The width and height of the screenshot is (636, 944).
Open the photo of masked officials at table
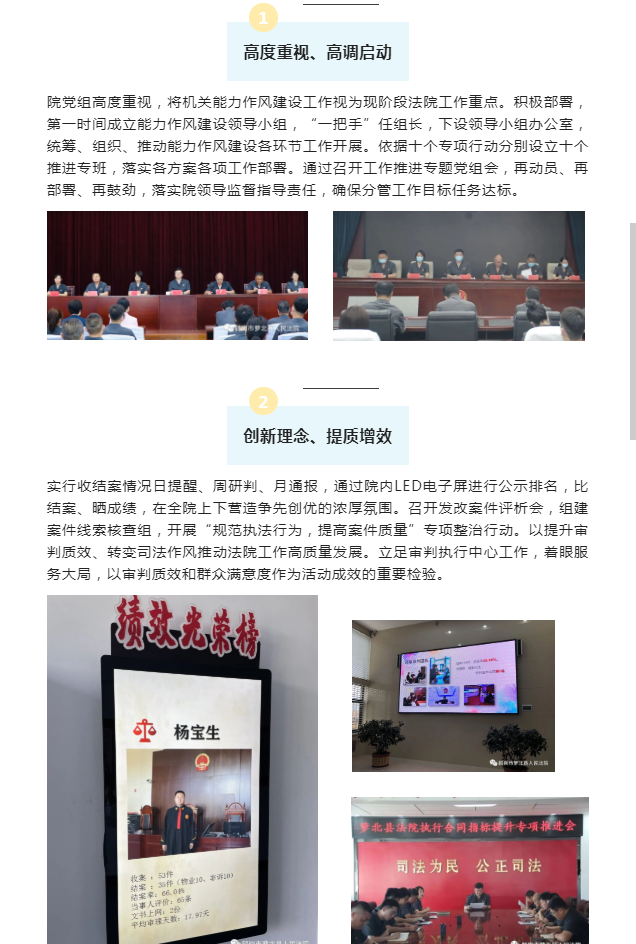pos(458,275)
